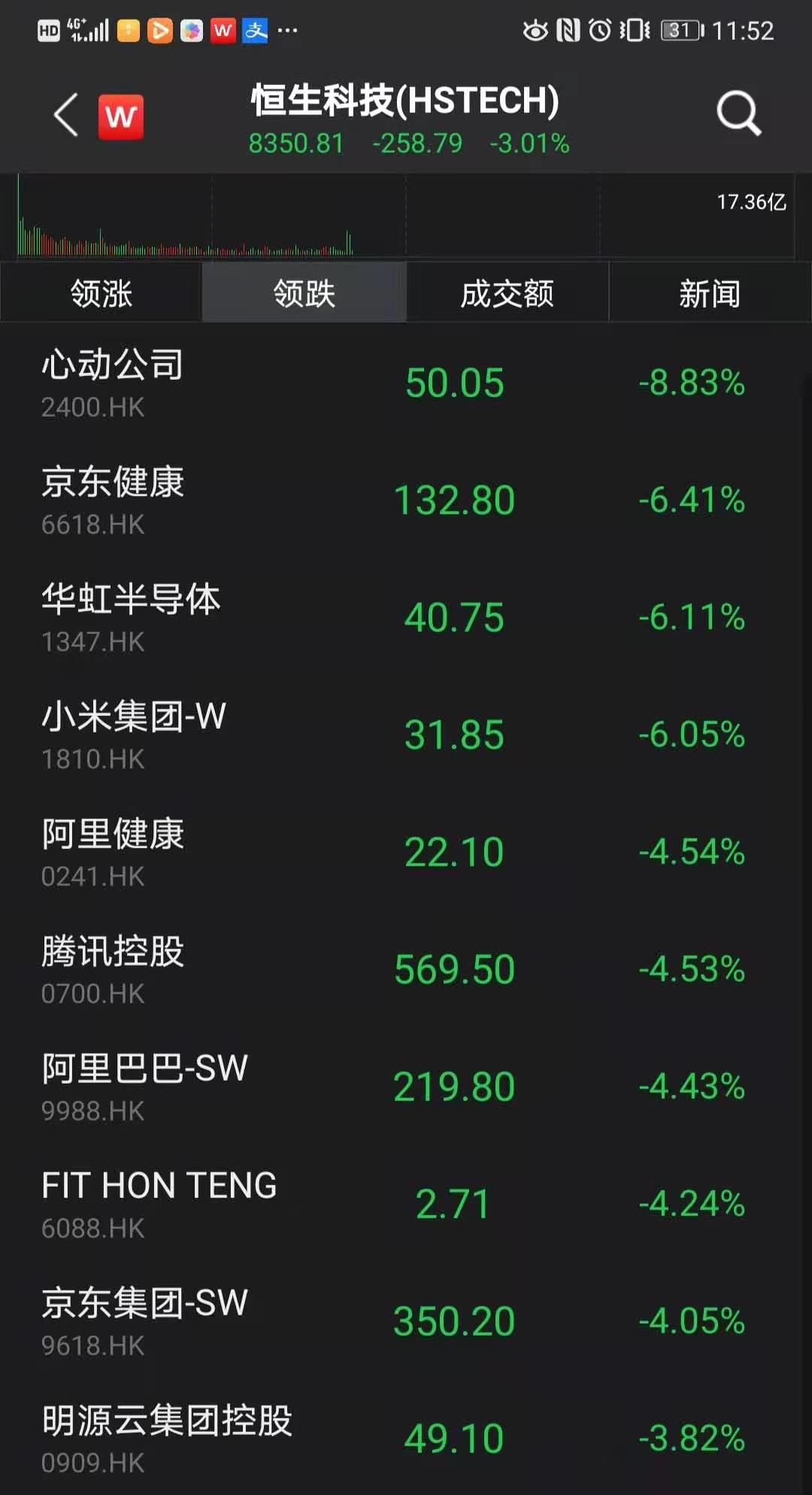Open the search magnifier
The height and width of the screenshot is (1495, 812).
[x=738, y=114]
